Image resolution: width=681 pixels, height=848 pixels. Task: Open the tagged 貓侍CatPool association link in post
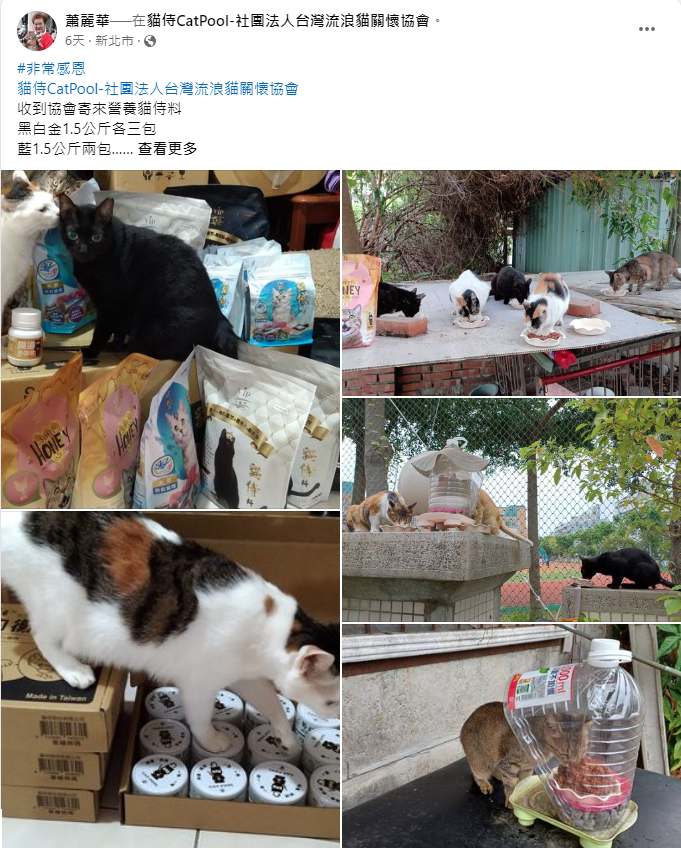(x=158, y=89)
